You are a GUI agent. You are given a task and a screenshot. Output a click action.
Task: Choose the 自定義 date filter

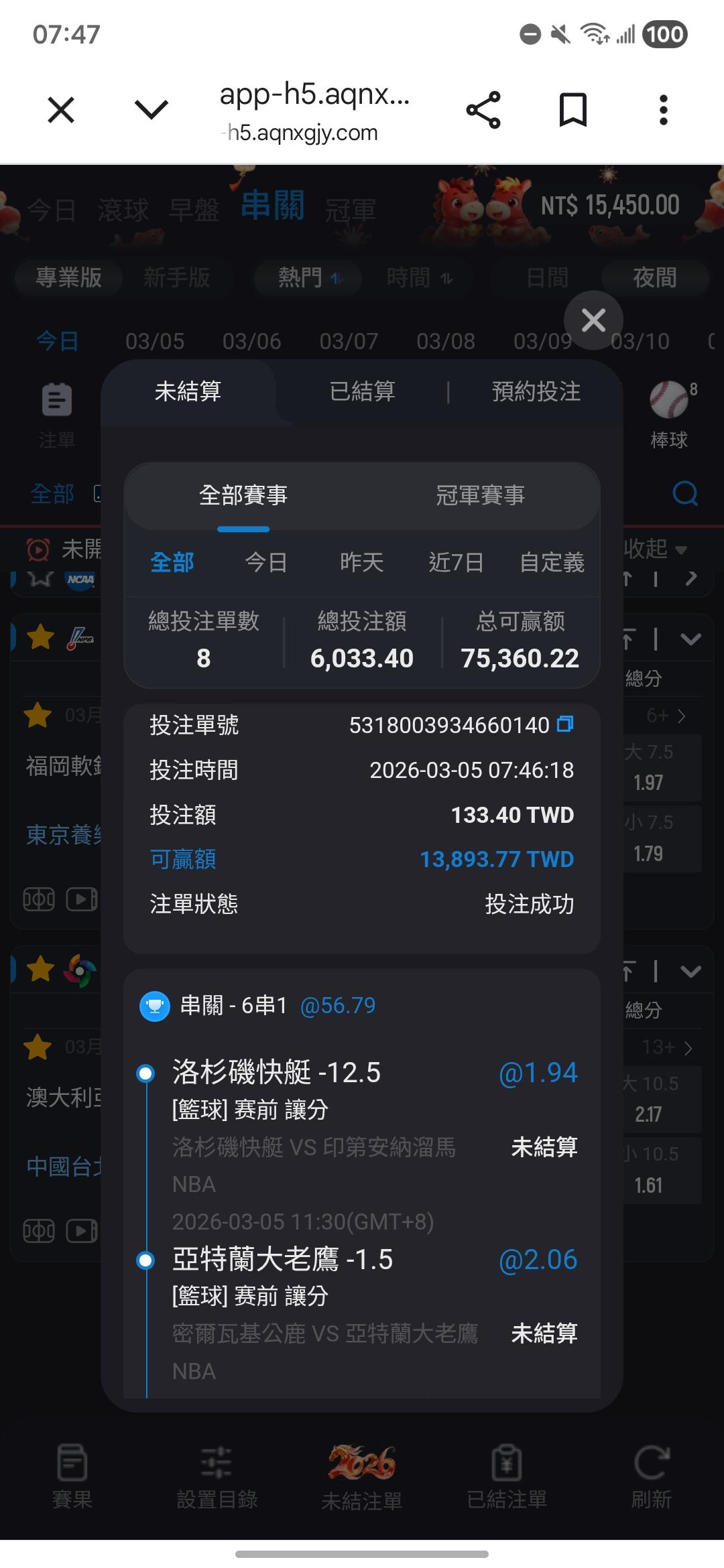552,562
